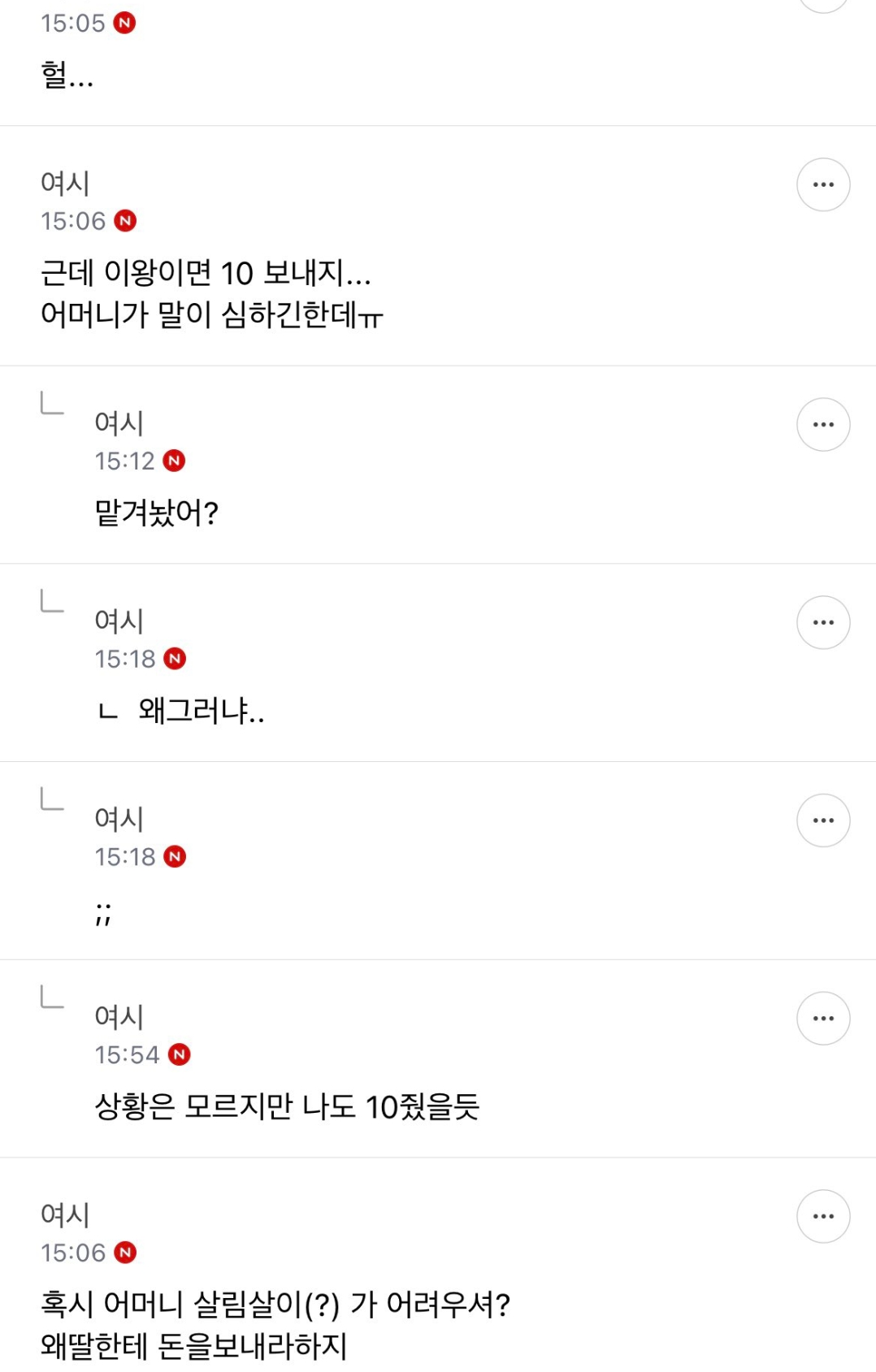Screen dimensions: 876x1372
Task: Select the 헐... comment text
Action: click(x=69, y=77)
